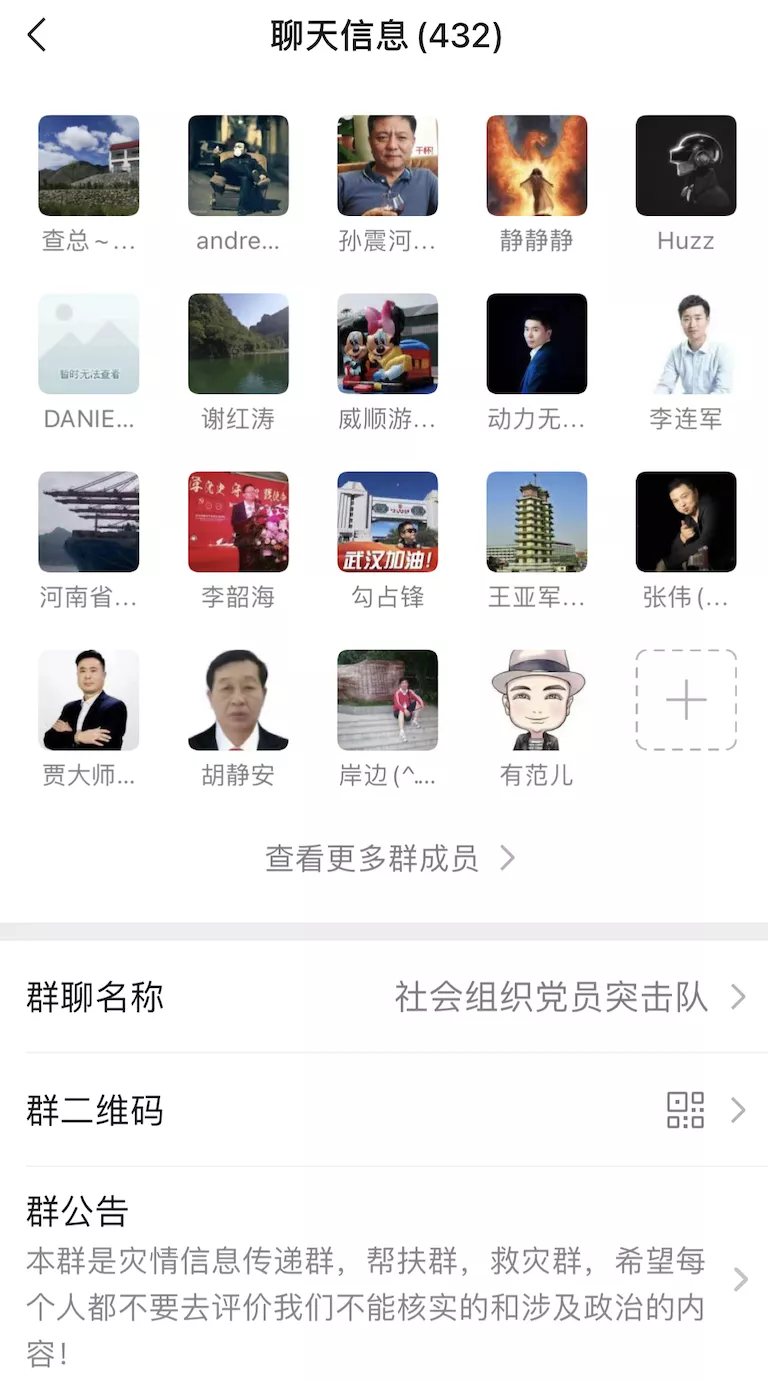Open 李韶海's profile avatar
The image size is (768, 1380).
[x=238, y=521]
